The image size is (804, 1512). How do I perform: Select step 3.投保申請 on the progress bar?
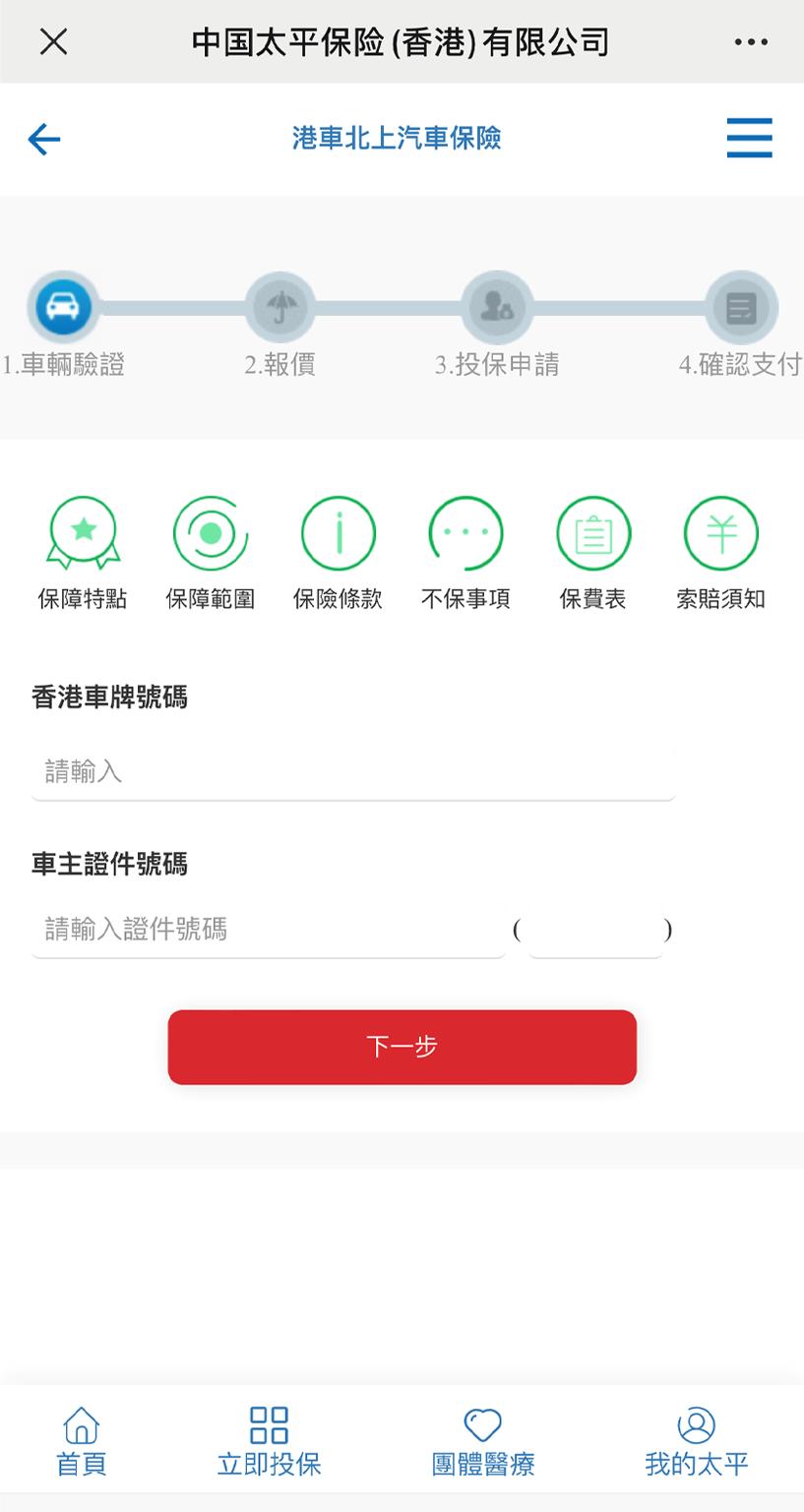(498, 306)
